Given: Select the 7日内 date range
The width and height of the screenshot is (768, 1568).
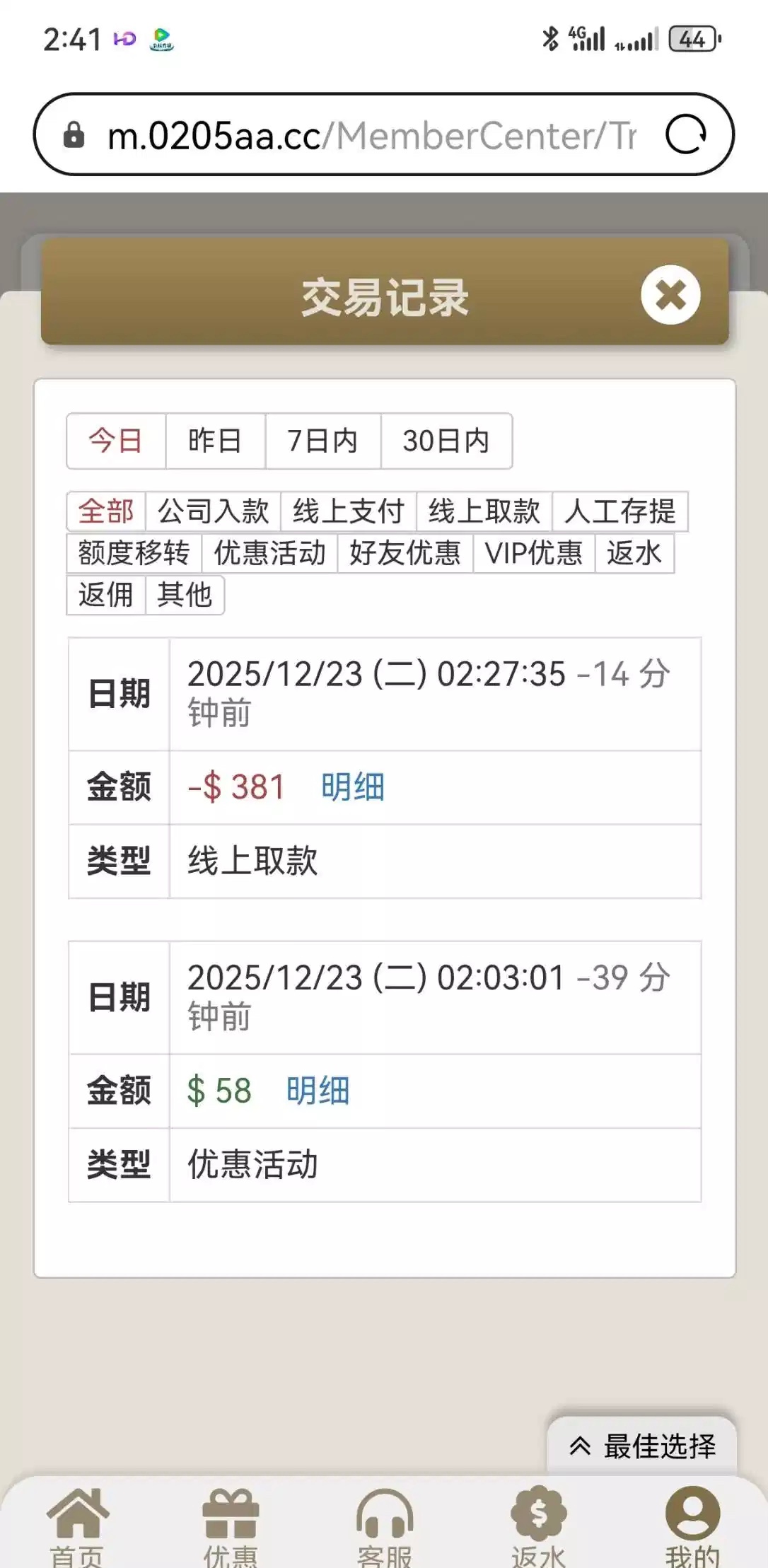Looking at the screenshot, I should [x=322, y=441].
